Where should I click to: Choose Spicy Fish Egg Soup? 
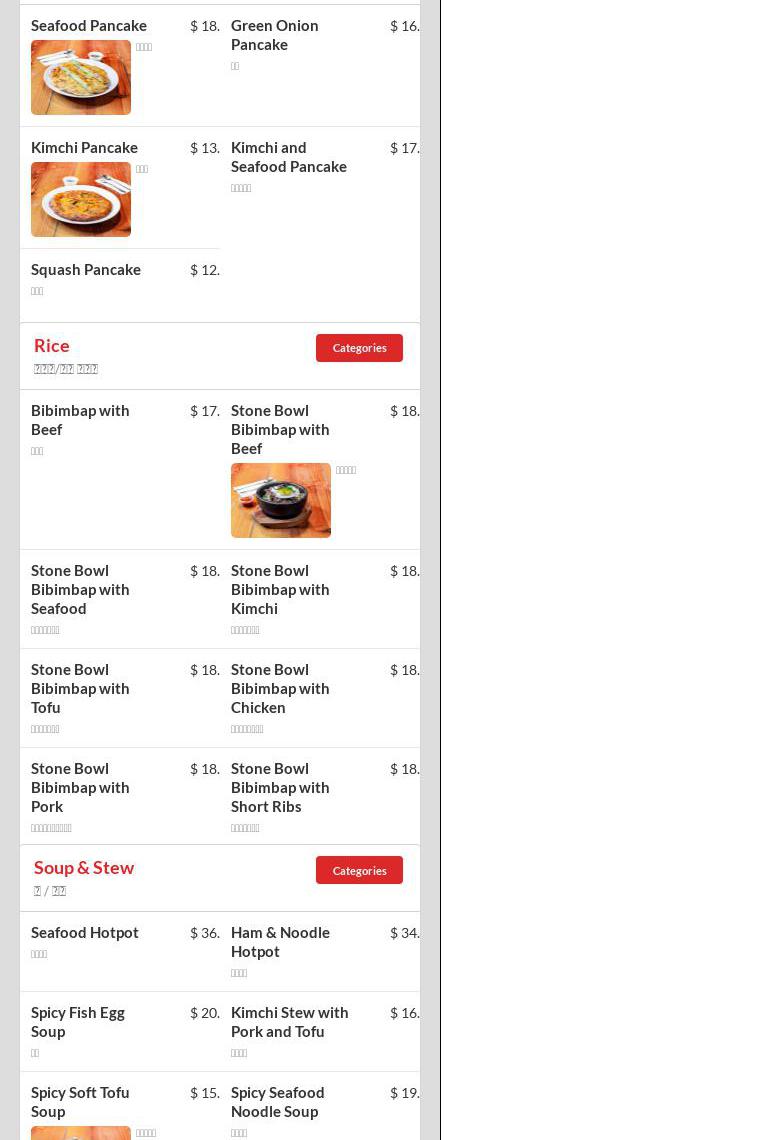[x=78, y=1022]
